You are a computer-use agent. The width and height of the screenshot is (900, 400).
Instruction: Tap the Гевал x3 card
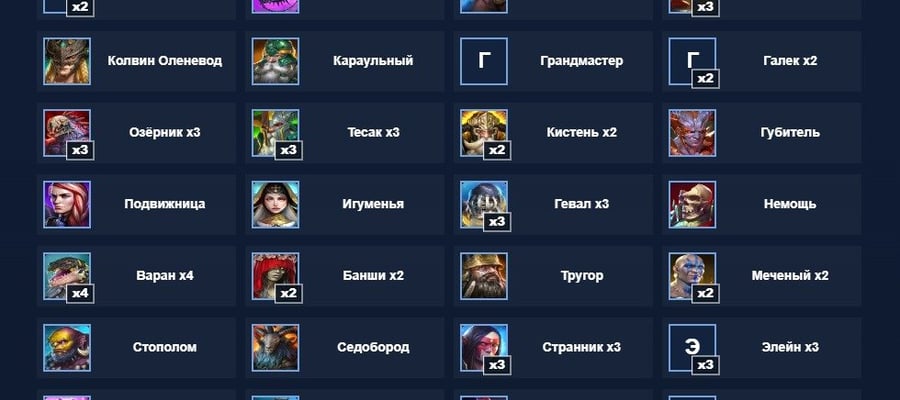coord(553,205)
